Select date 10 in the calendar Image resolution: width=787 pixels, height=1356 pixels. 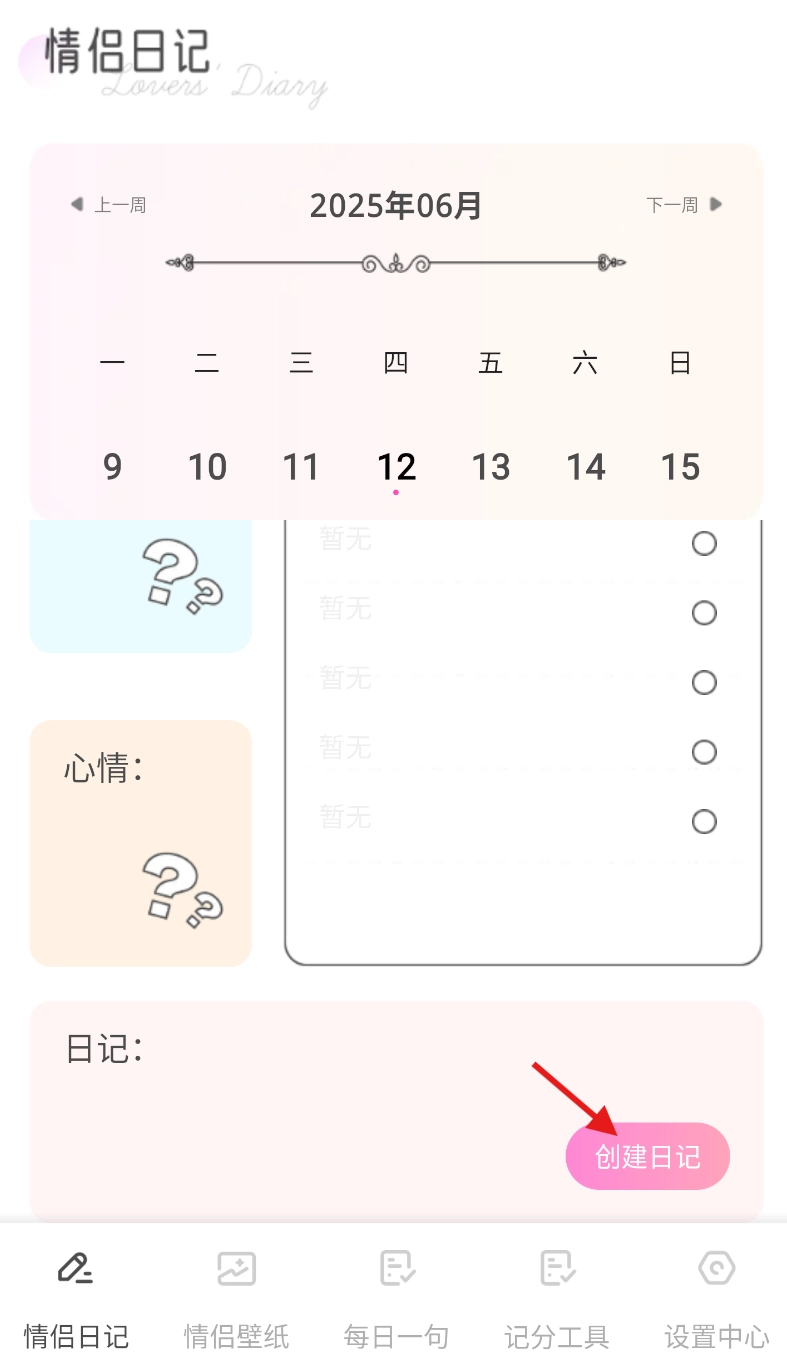coord(207,467)
